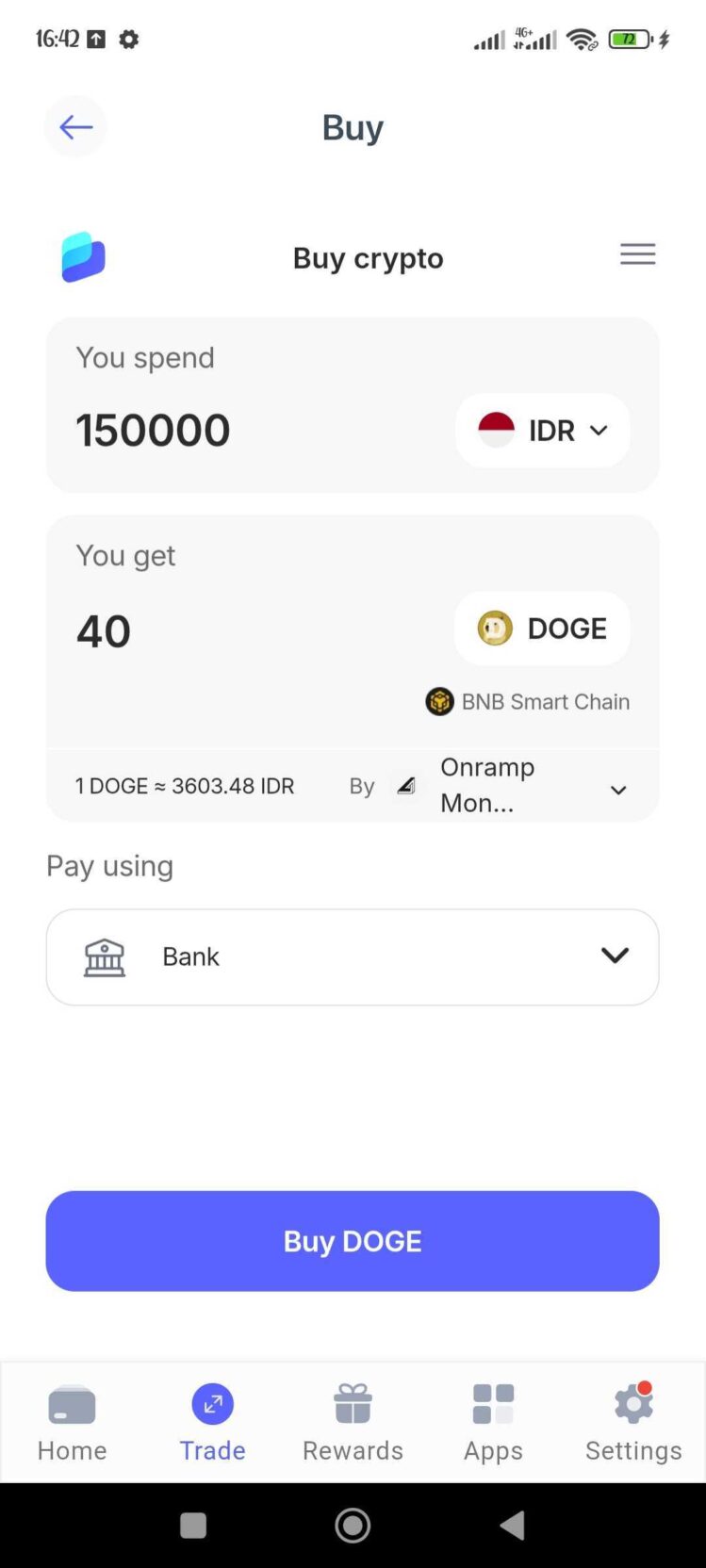The width and height of the screenshot is (706, 1568).
Task: Open the hamburger menu at top right
Action: pos(637,254)
